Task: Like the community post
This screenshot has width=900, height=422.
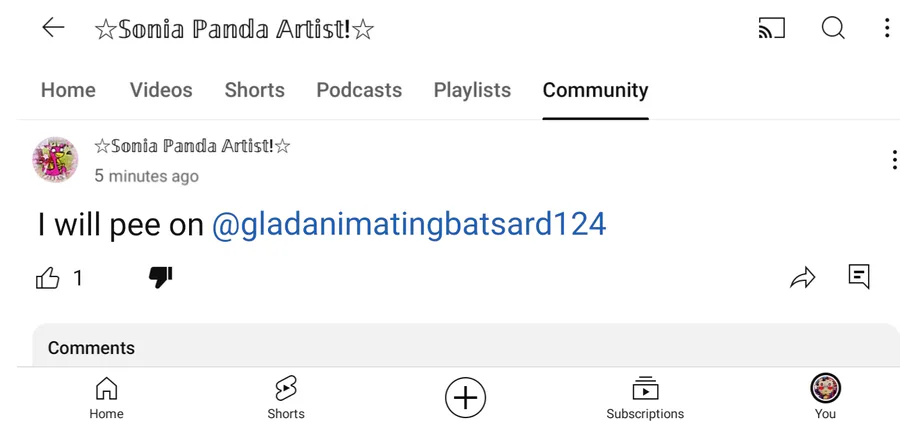Action: click(48, 278)
